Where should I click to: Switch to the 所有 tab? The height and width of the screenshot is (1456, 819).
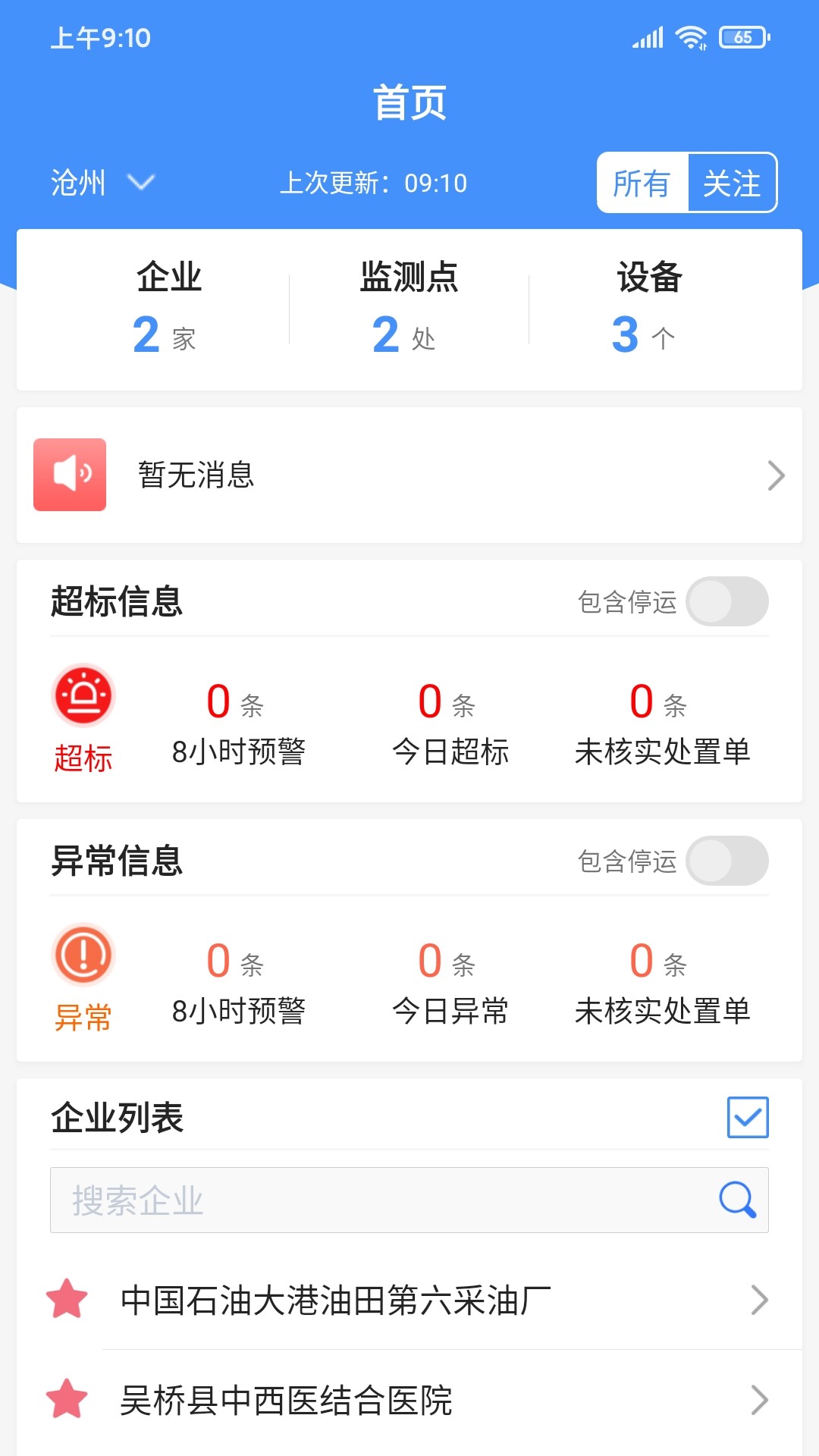[642, 183]
